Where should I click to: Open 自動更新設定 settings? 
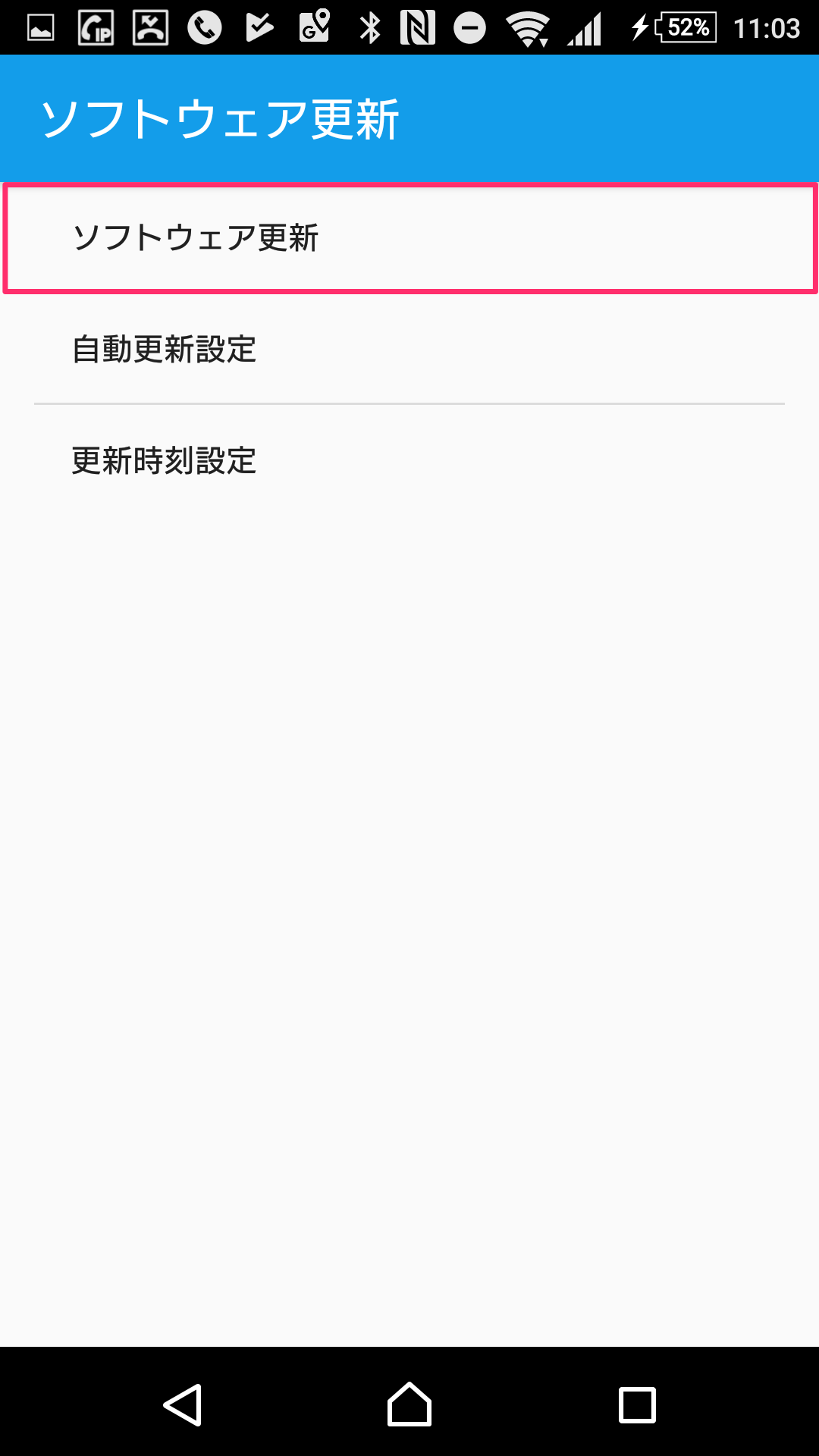[409, 350]
